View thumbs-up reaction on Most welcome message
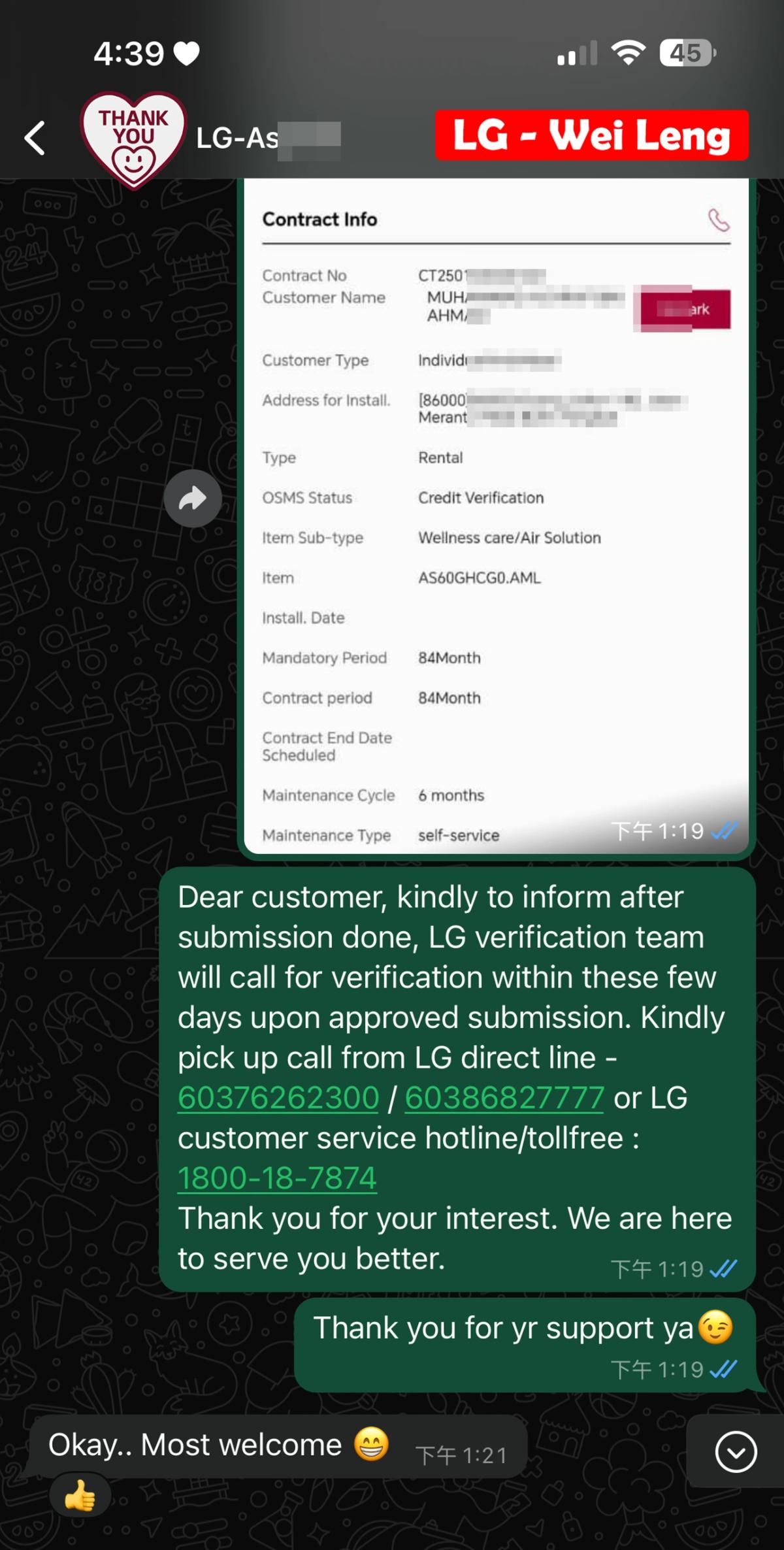Screen dimensions: 784x1550 click(80, 1496)
